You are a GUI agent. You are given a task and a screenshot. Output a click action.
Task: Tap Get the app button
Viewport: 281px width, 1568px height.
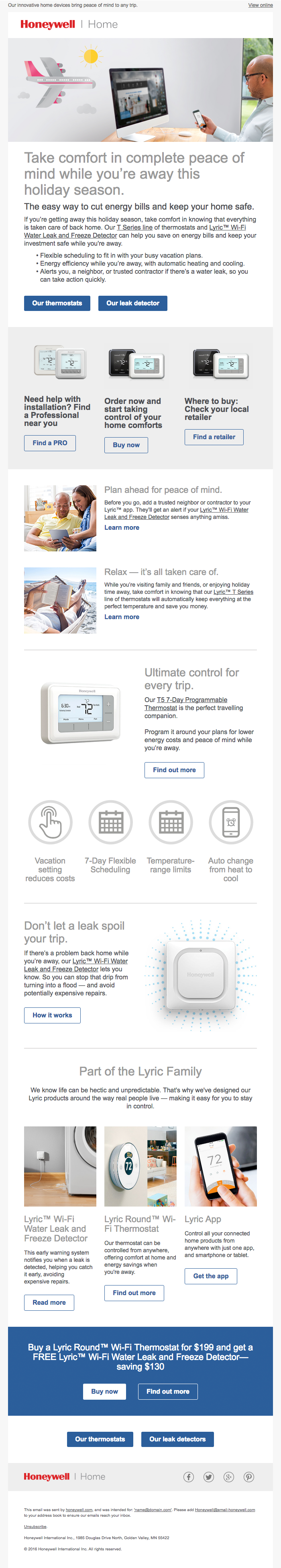pos(211,1276)
